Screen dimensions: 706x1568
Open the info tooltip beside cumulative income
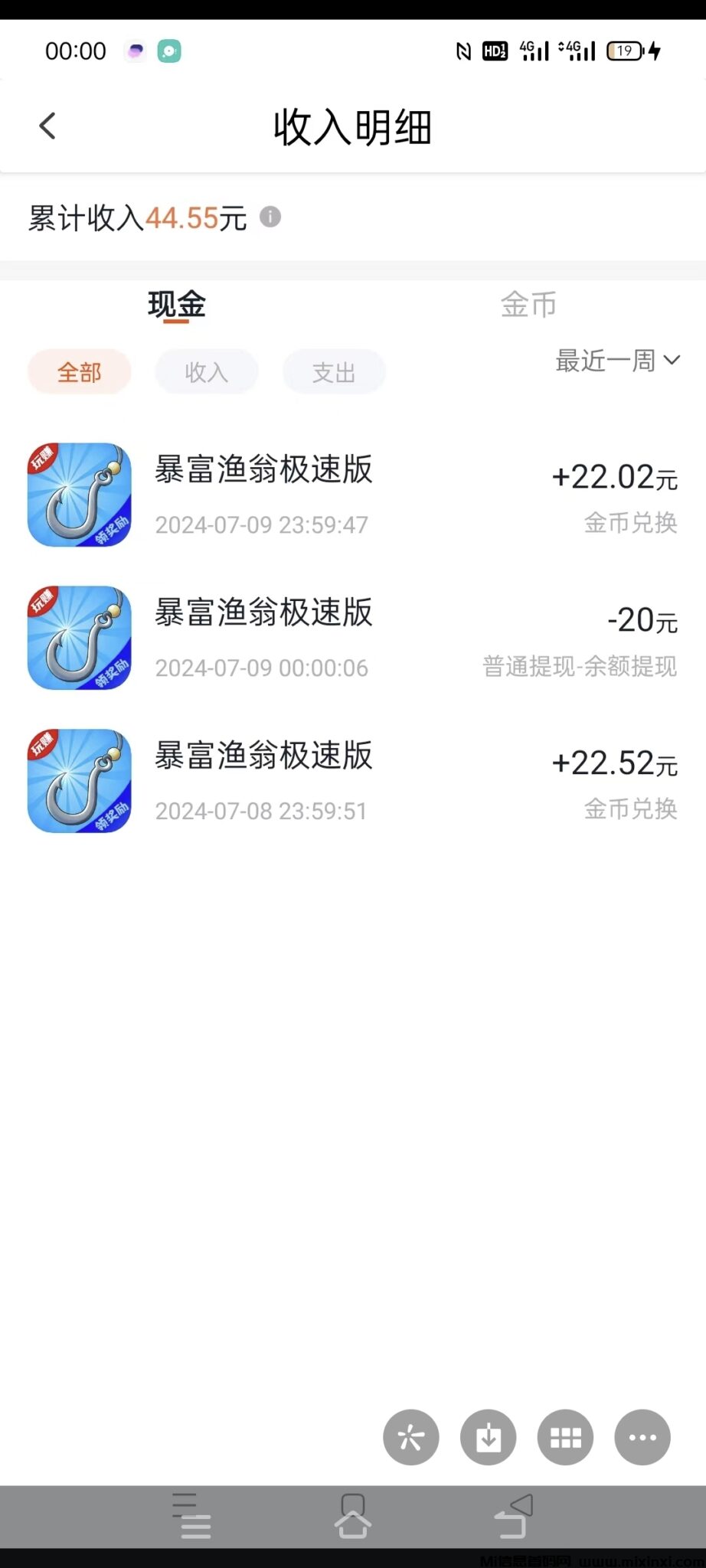coord(270,217)
